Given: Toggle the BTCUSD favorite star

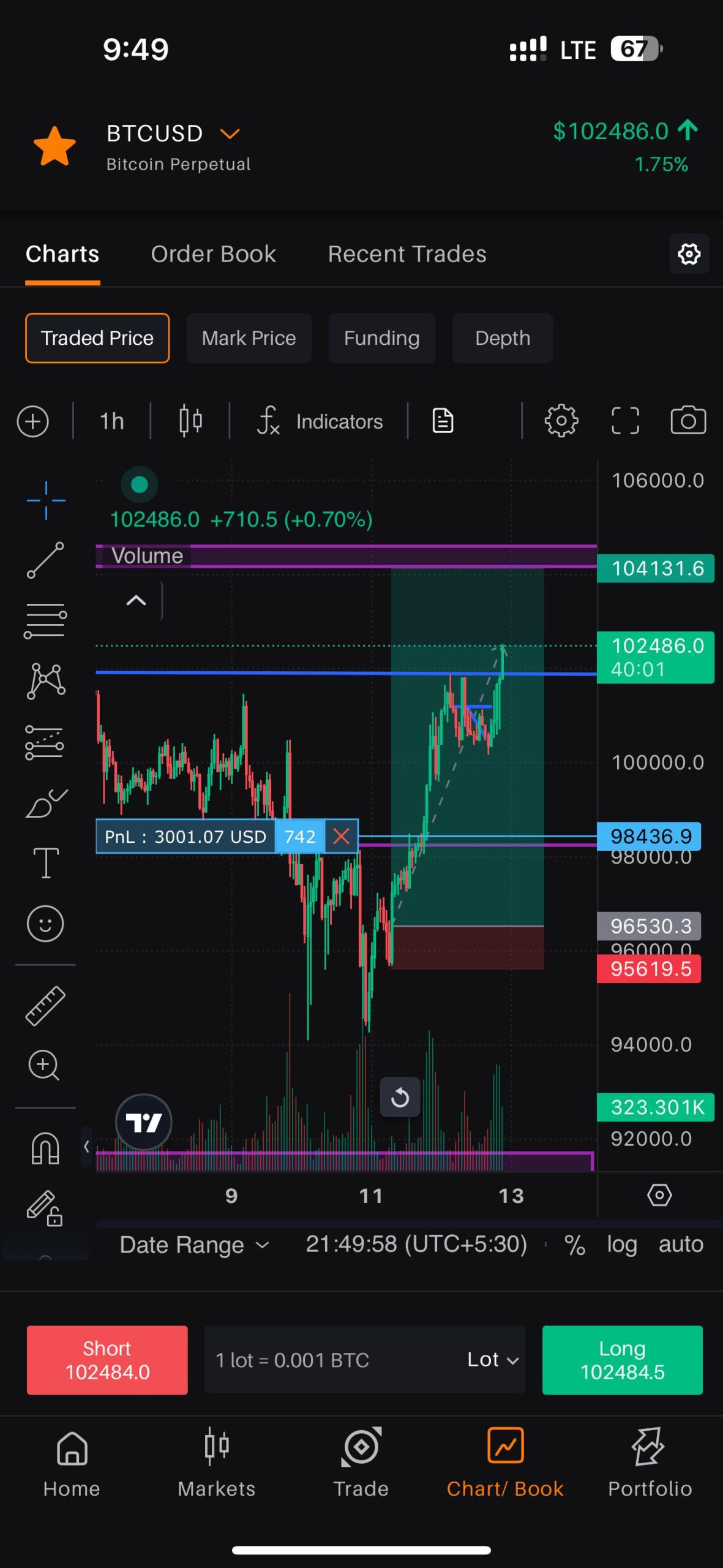Looking at the screenshot, I should [x=54, y=146].
